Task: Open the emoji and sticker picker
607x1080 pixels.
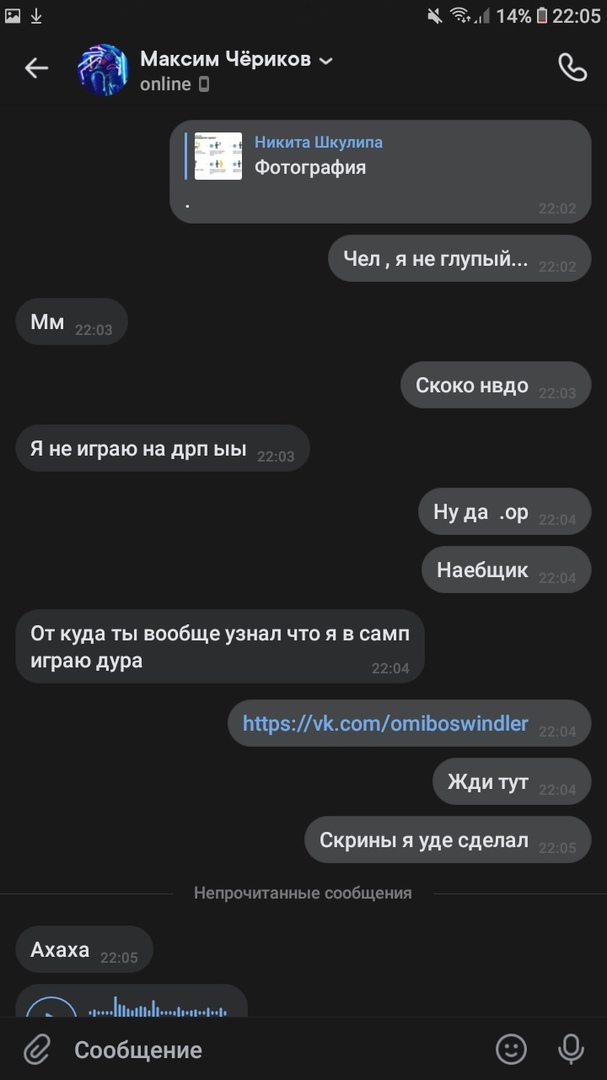Action: [x=511, y=1049]
